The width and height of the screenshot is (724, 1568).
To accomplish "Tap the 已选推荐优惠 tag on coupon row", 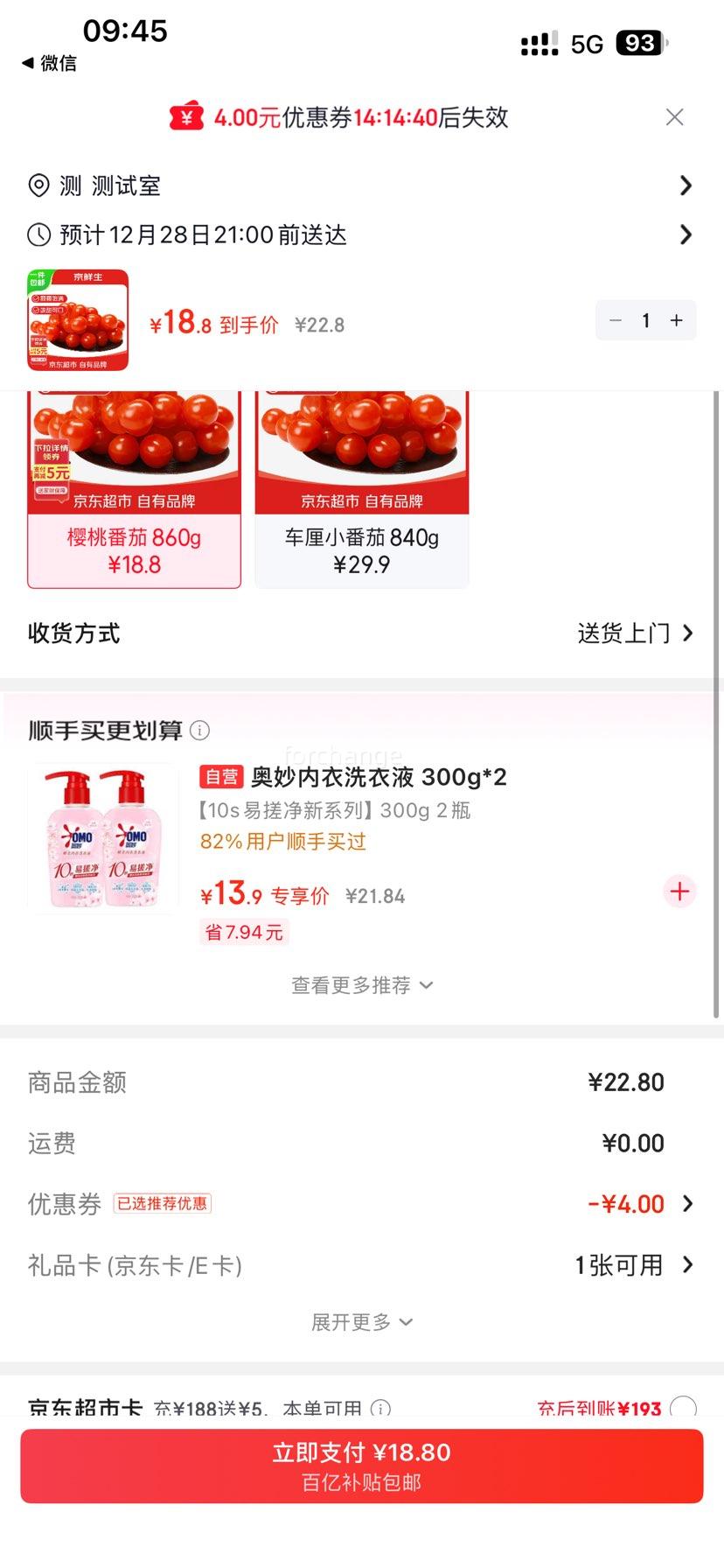I will click(163, 1203).
